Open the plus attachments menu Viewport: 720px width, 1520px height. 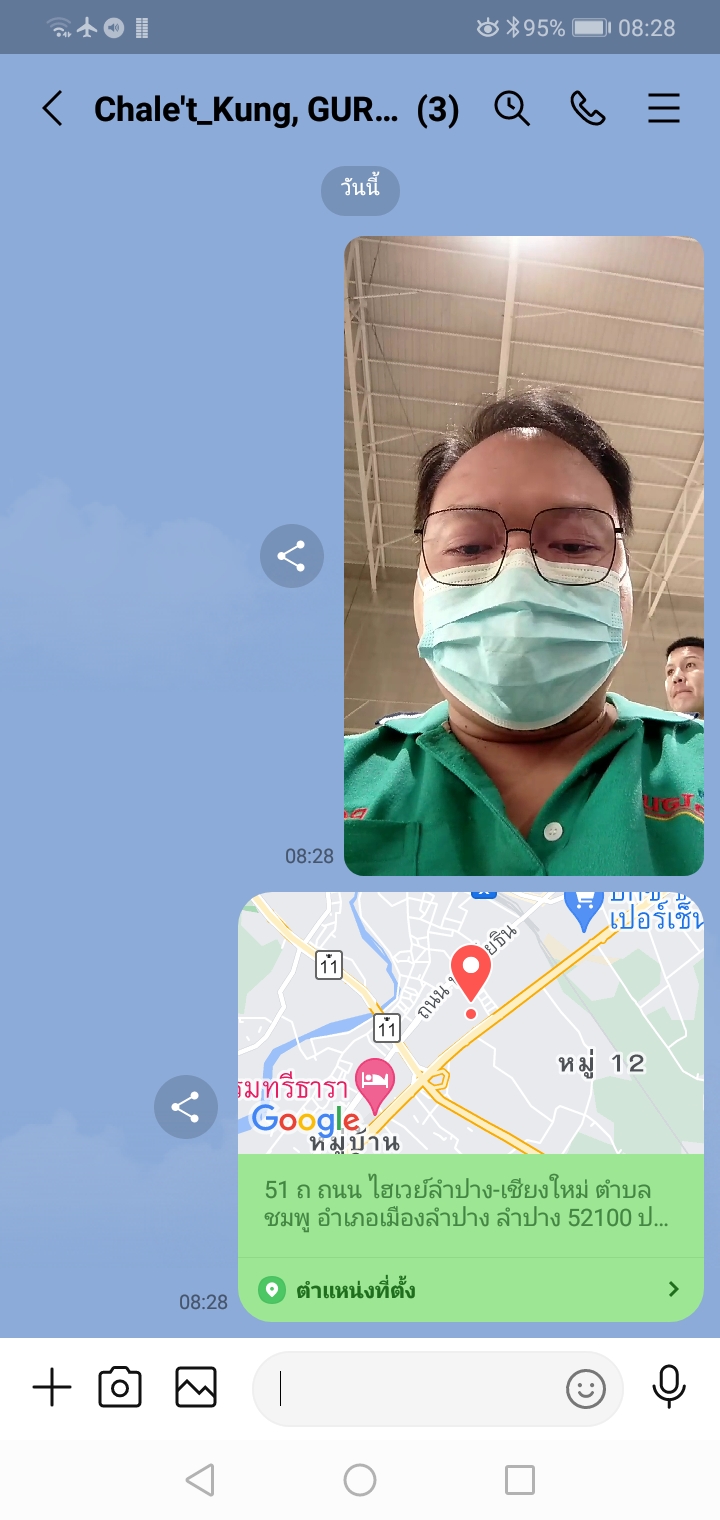(52, 1388)
